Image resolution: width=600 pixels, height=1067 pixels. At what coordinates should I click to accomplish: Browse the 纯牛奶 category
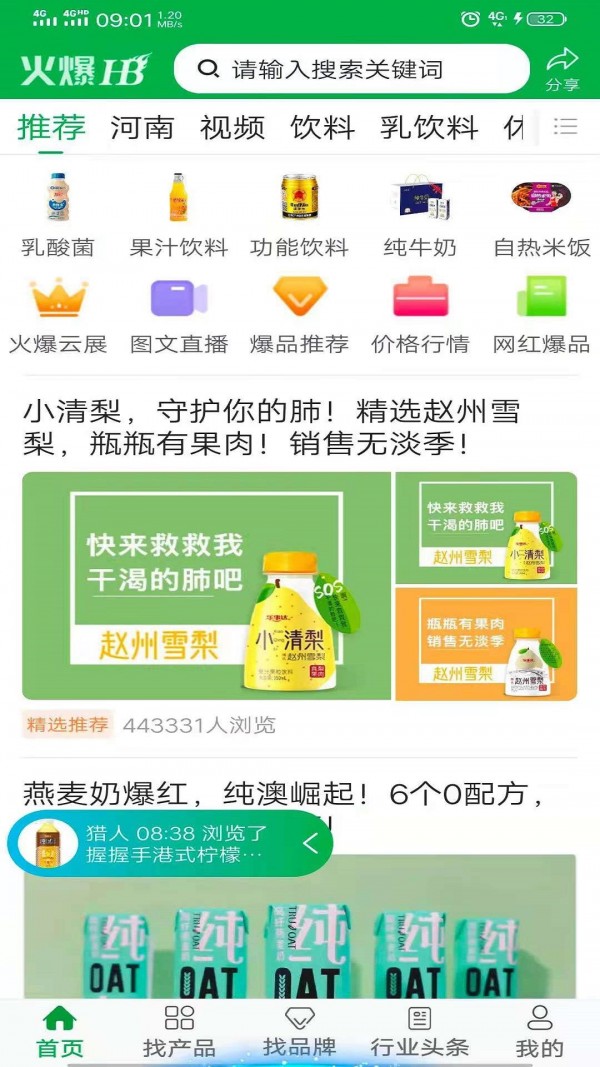420,215
